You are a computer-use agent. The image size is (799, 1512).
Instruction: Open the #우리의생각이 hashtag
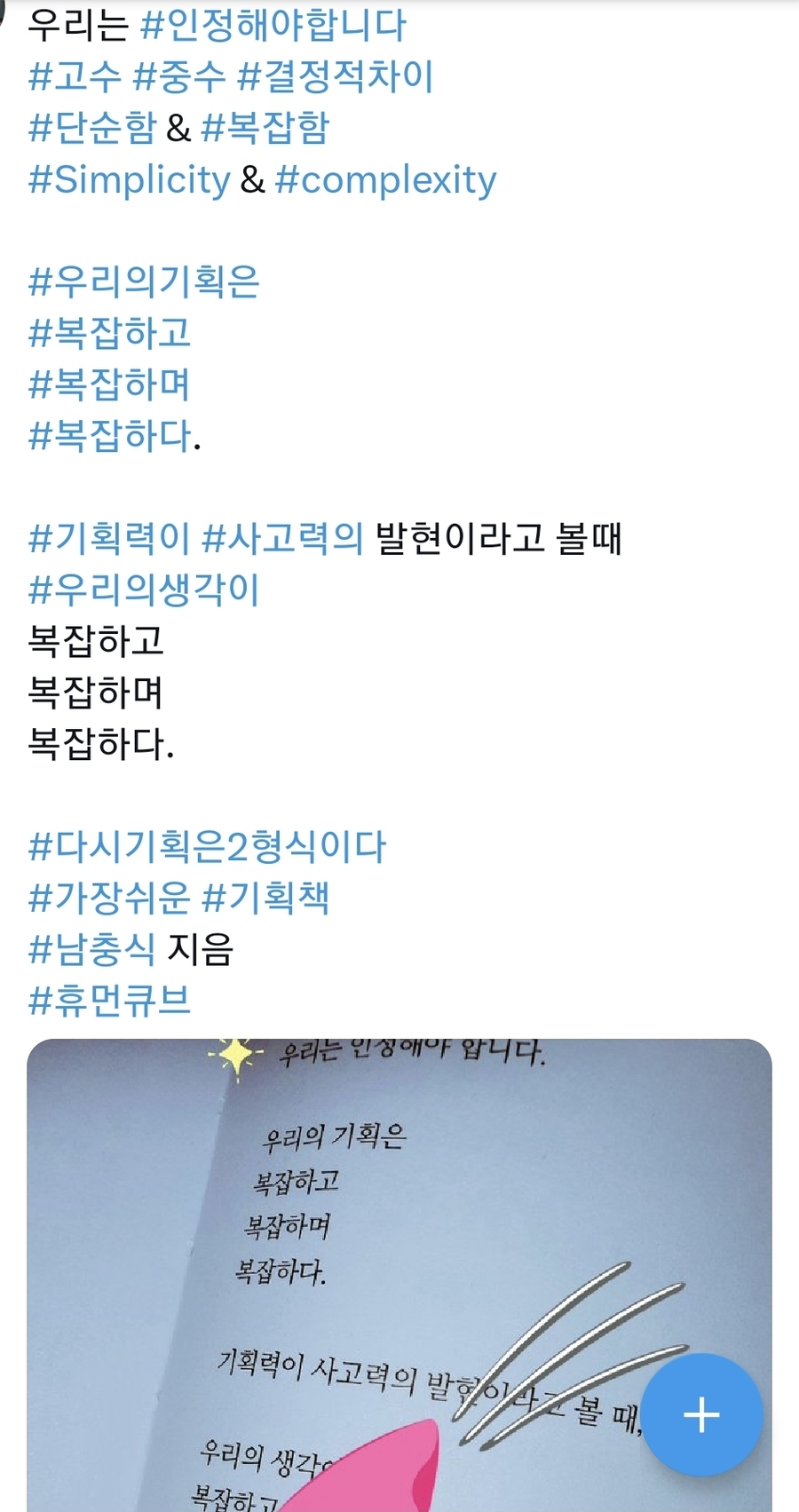pyautogui.click(x=144, y=590)
